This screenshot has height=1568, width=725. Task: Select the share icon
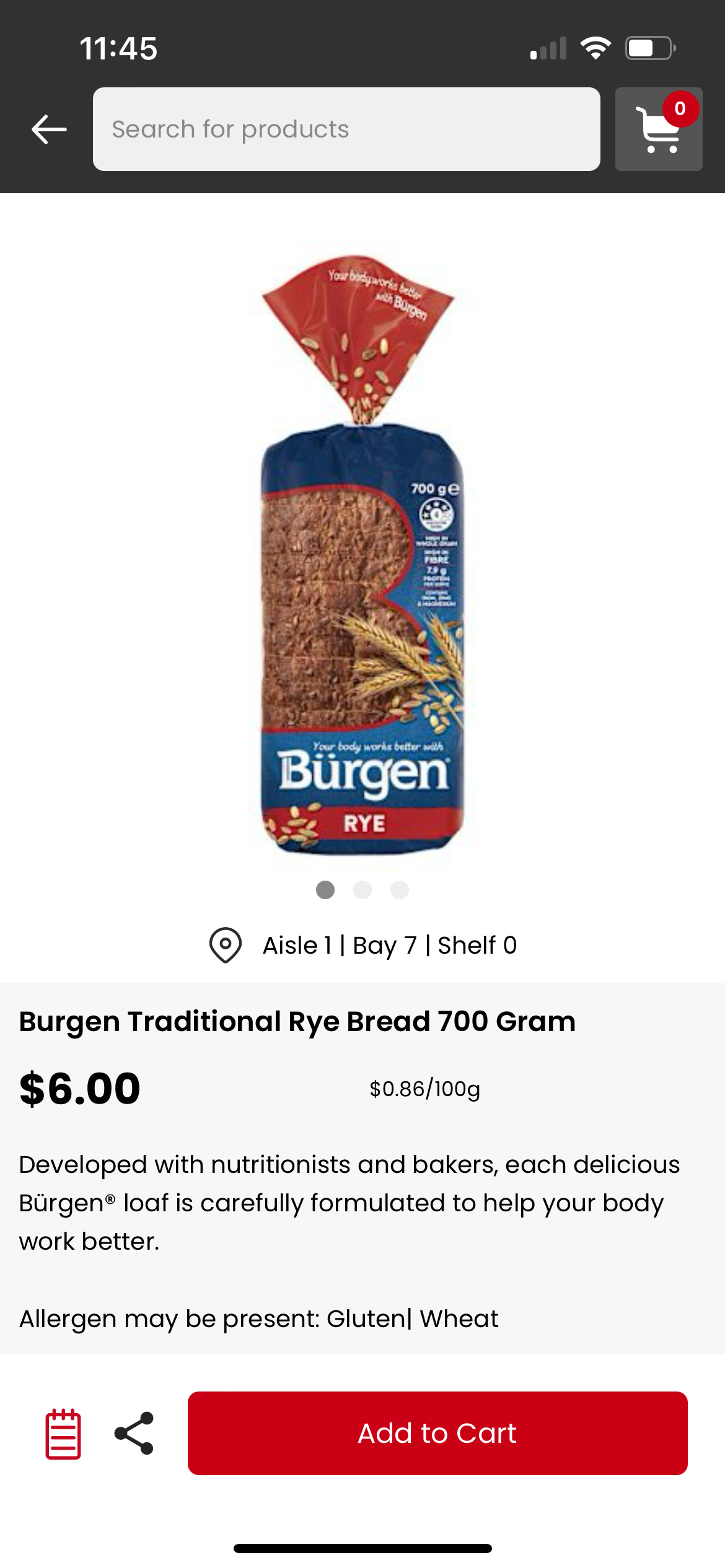tap(135, 1434)
